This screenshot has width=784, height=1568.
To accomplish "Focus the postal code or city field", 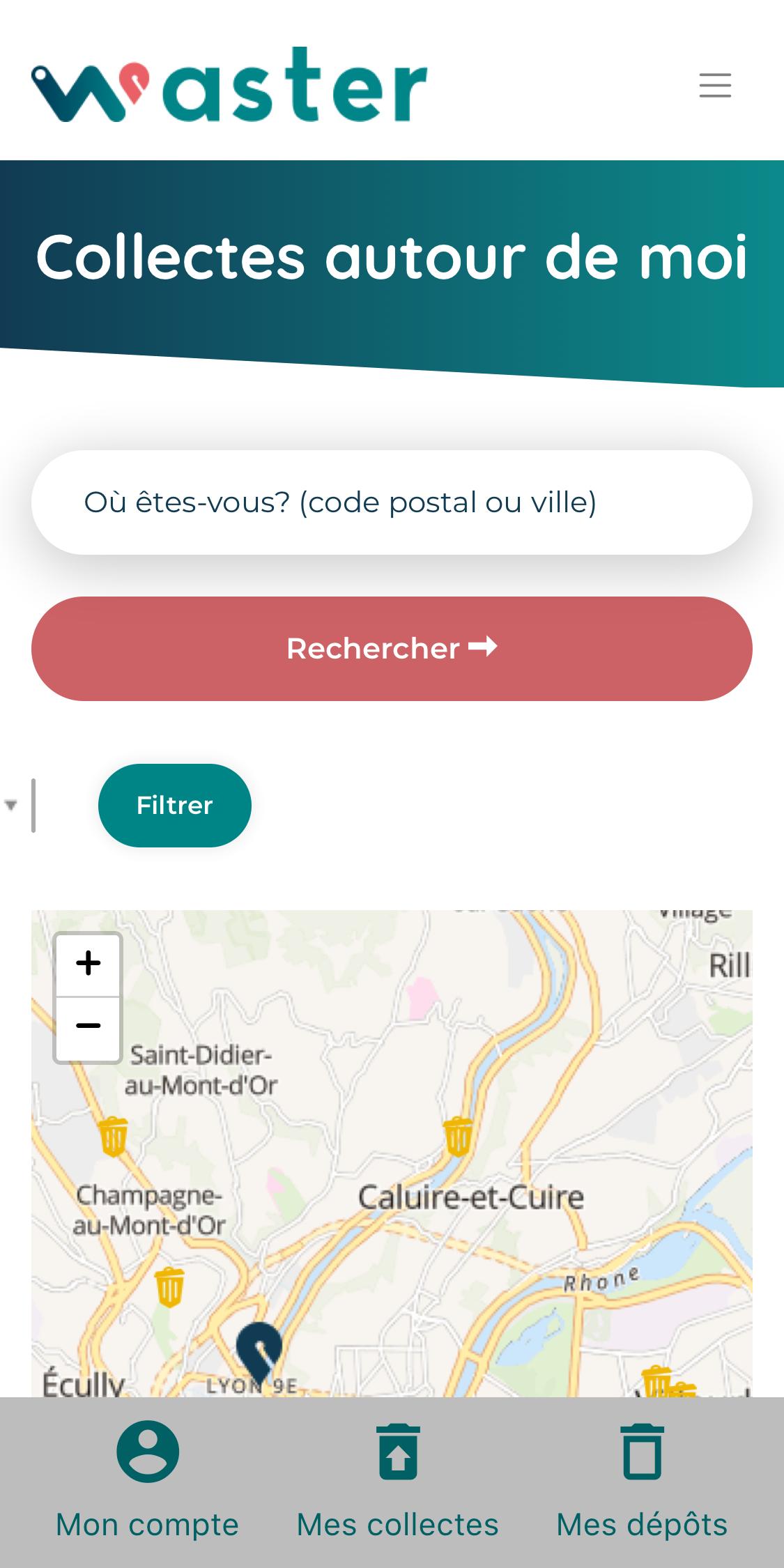I will pos(392,502).
